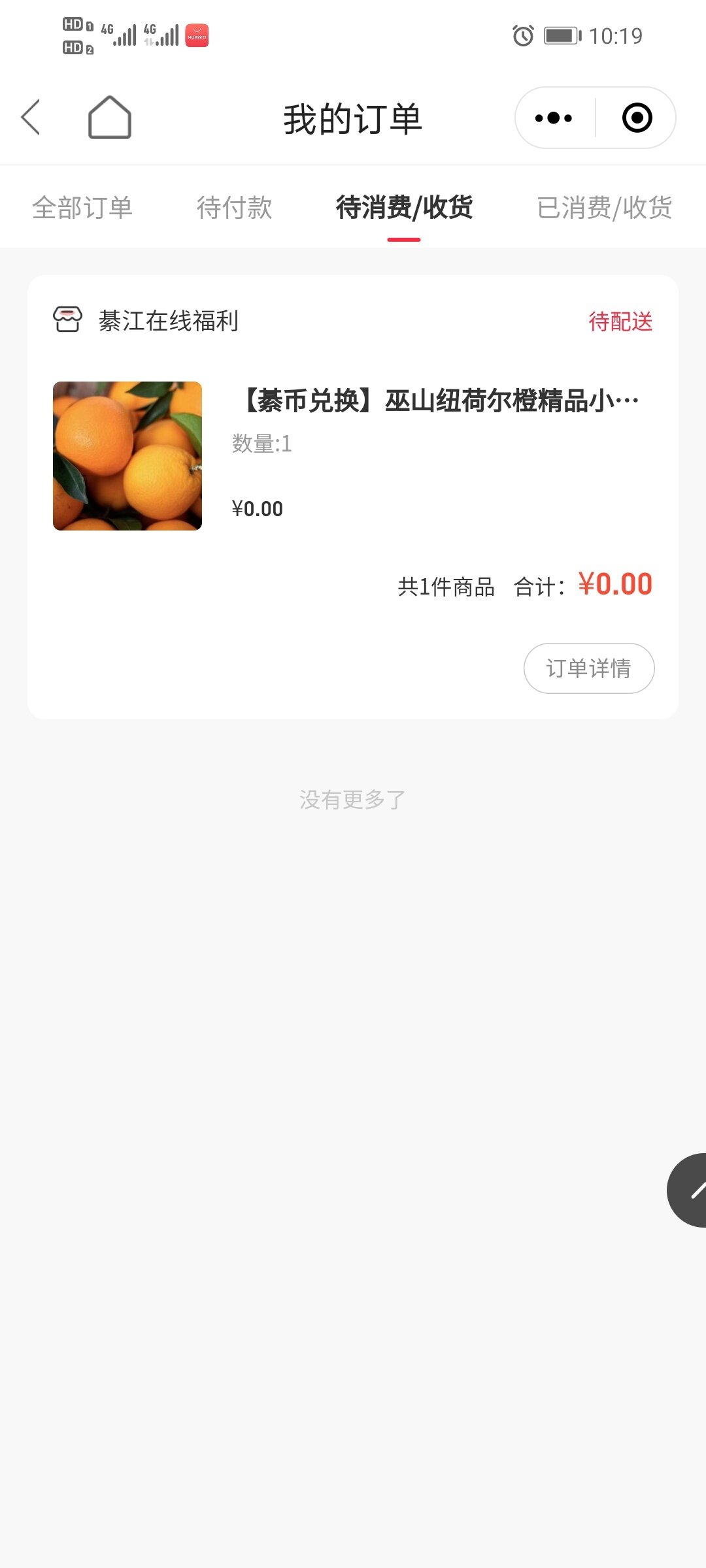Switch to 全部订单 tab
Image resolution: width=706 pixels, height=1568 pixels.
point(82,208)
